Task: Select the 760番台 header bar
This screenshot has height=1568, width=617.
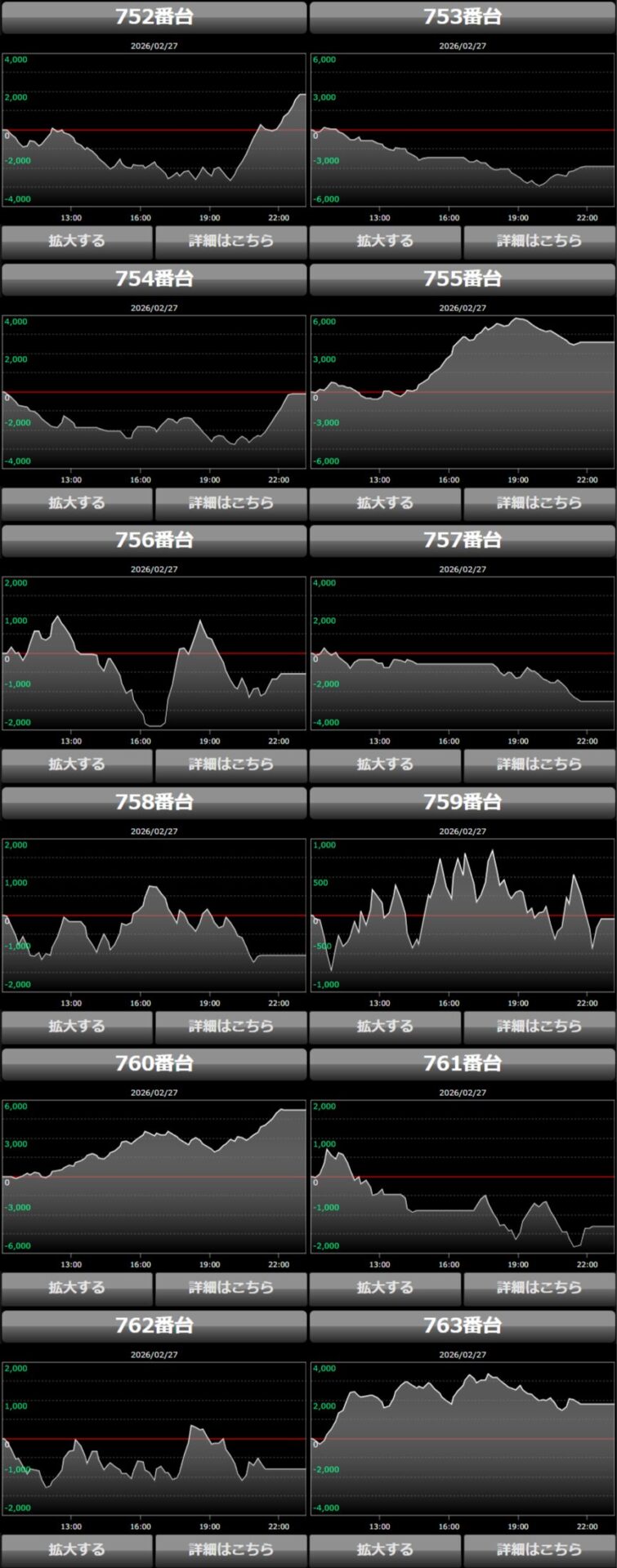Action: click(154, 1063)
